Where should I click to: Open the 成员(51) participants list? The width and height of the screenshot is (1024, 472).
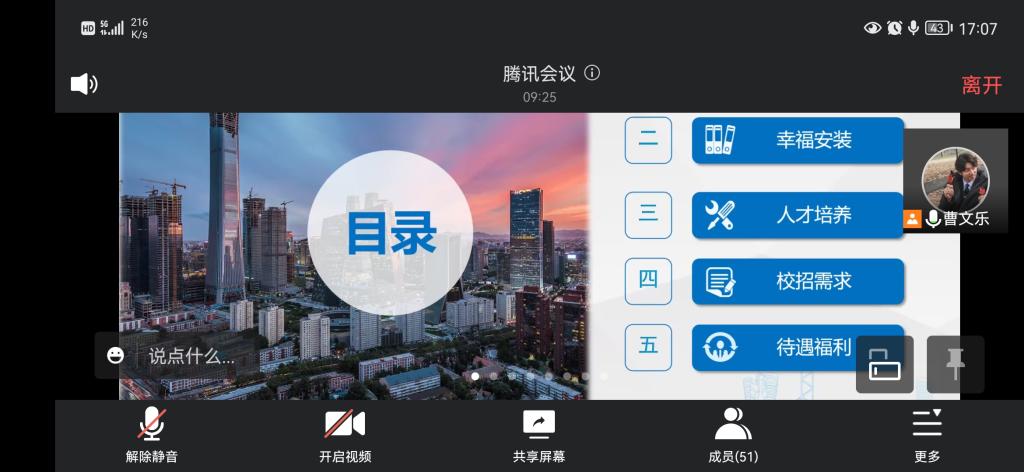click(733, 435)
